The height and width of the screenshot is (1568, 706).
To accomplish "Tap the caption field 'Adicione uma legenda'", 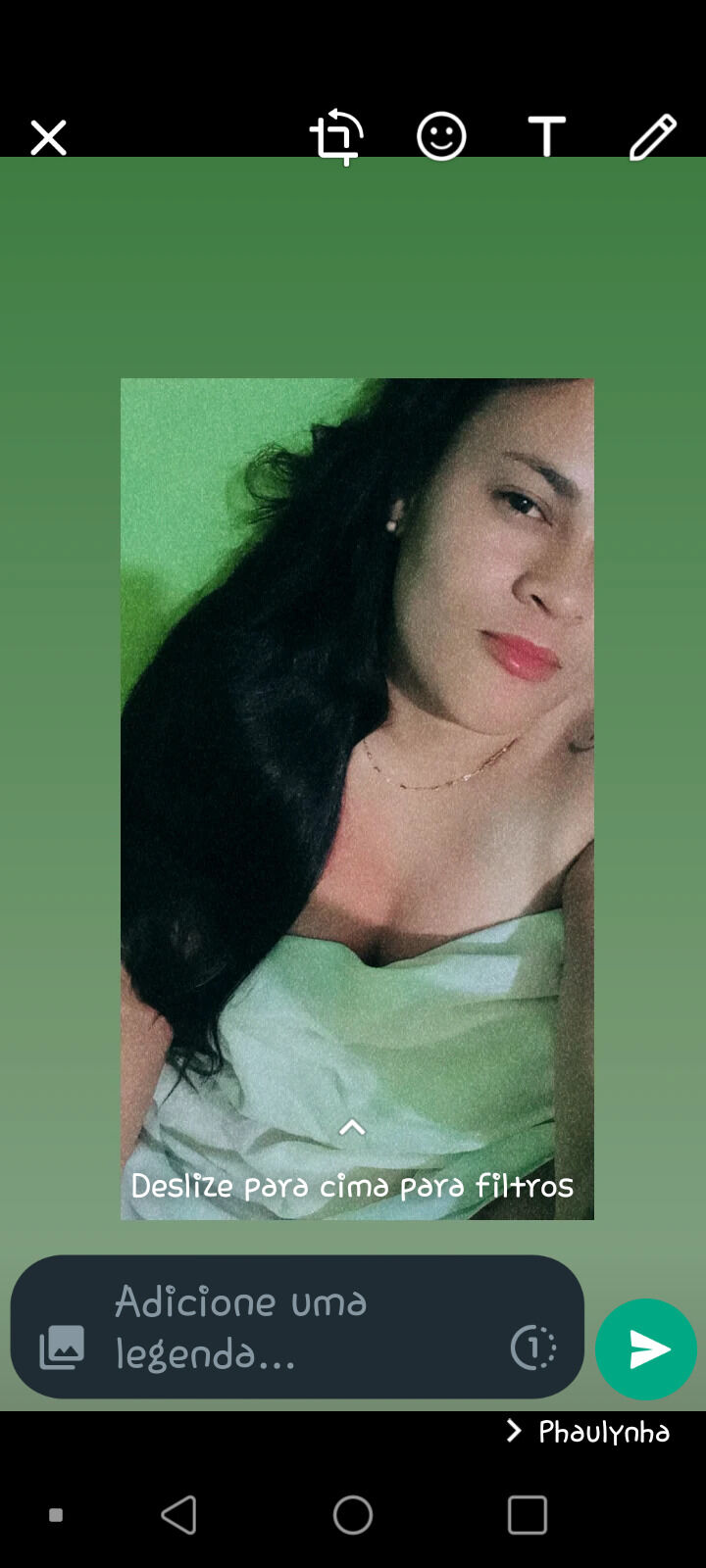I will coord(294,1327).
